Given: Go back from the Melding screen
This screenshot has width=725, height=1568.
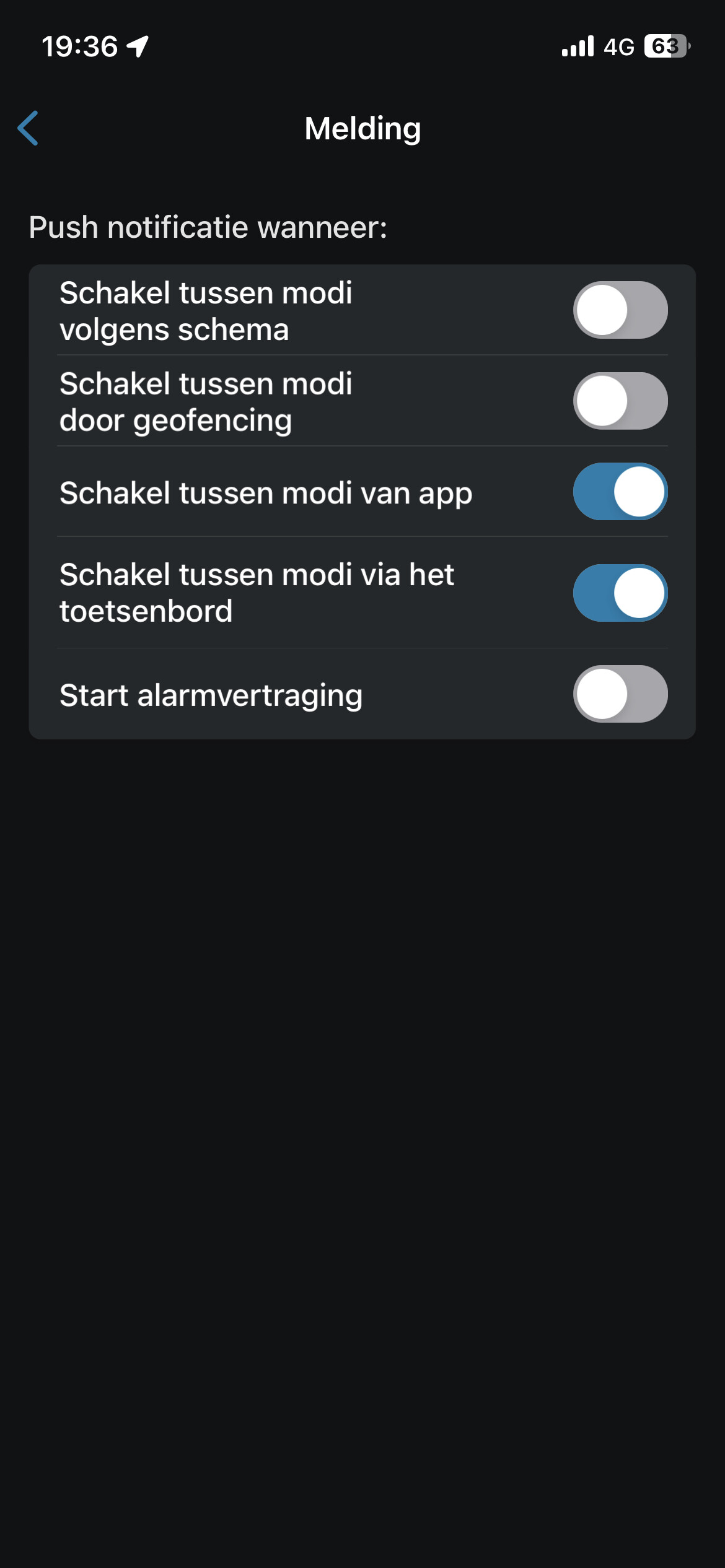Looking at the screenshot, I should 29,128.
